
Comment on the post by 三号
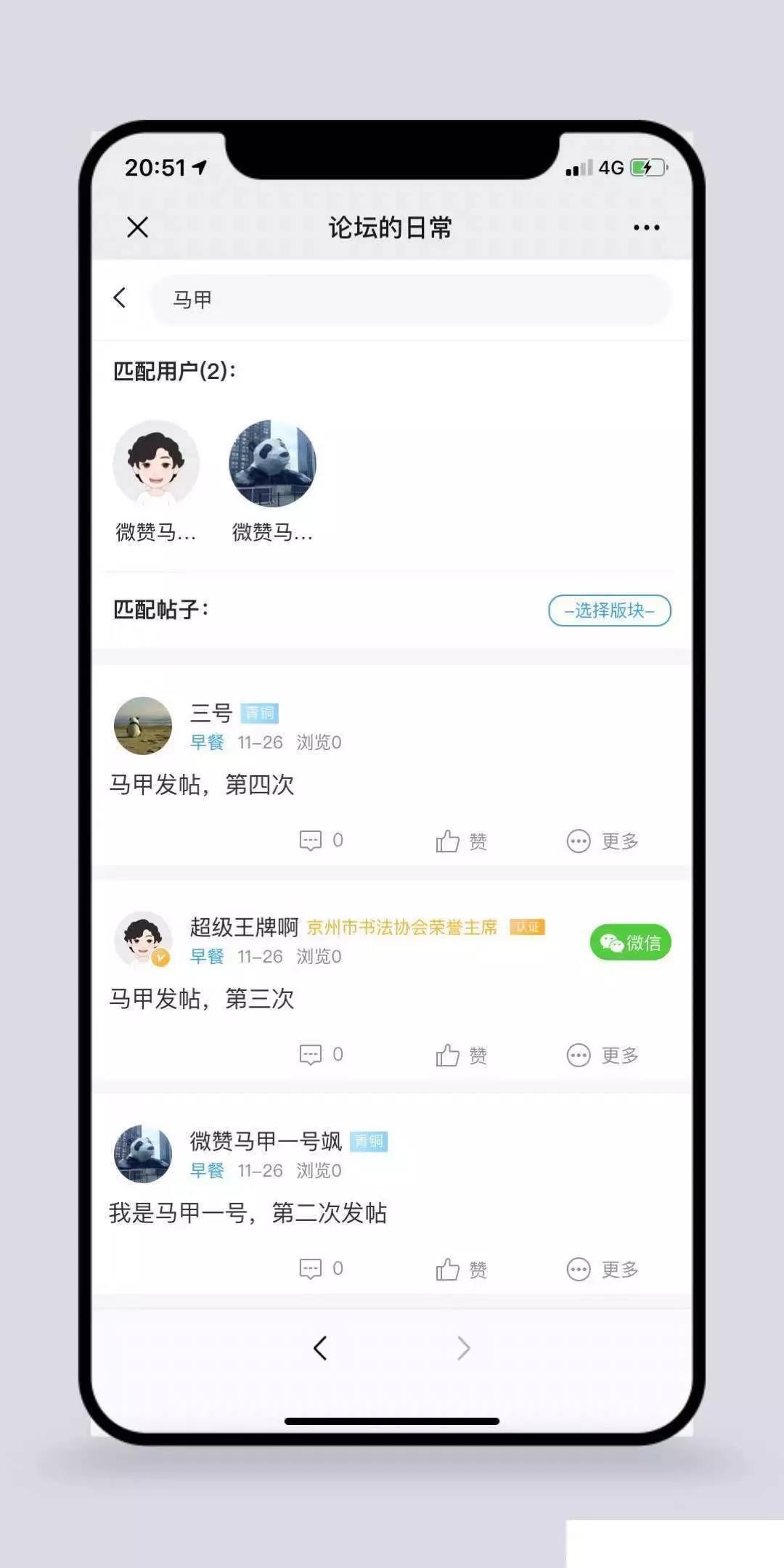(320, 841)
